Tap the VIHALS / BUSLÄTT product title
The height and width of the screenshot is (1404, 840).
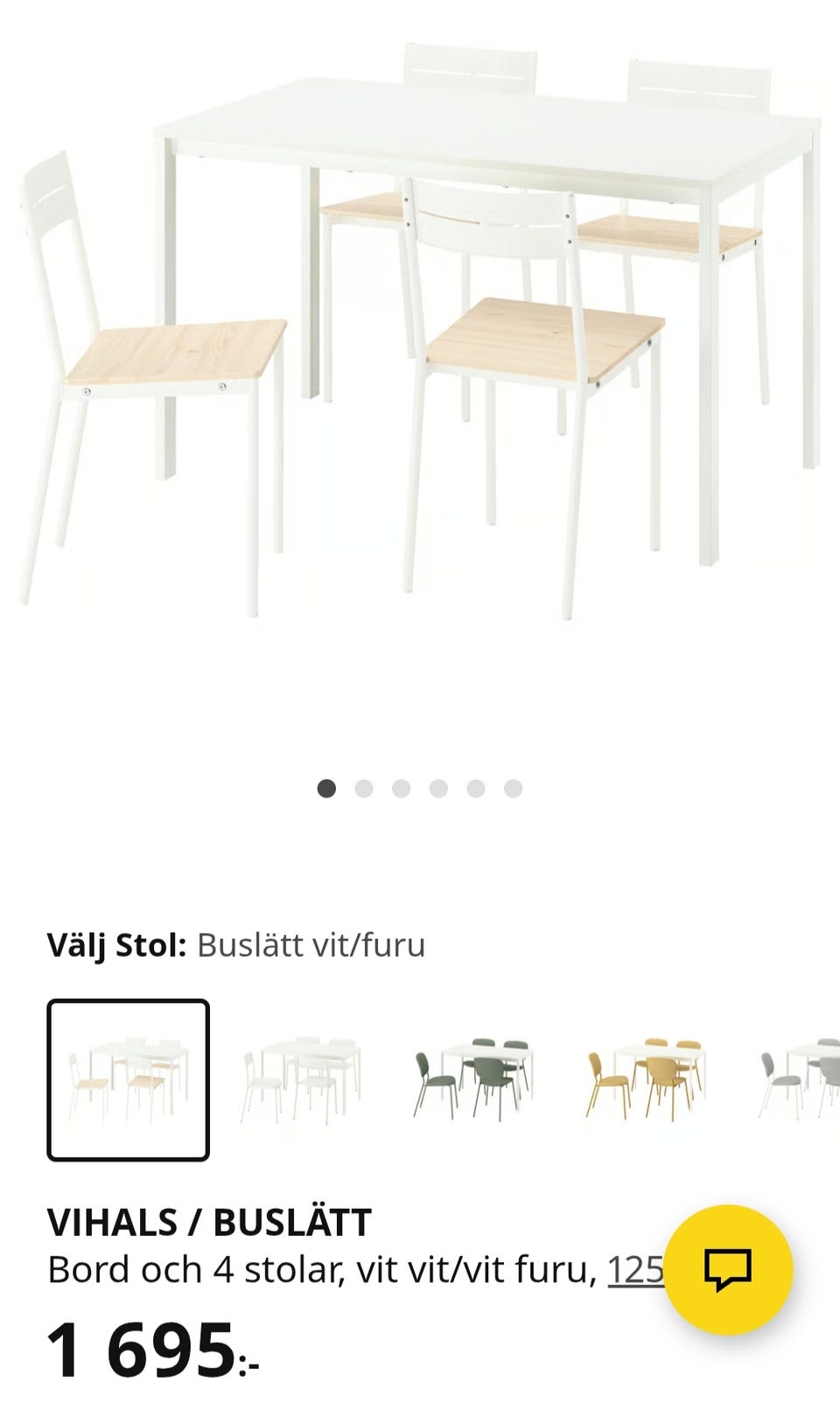(210, 1223)
